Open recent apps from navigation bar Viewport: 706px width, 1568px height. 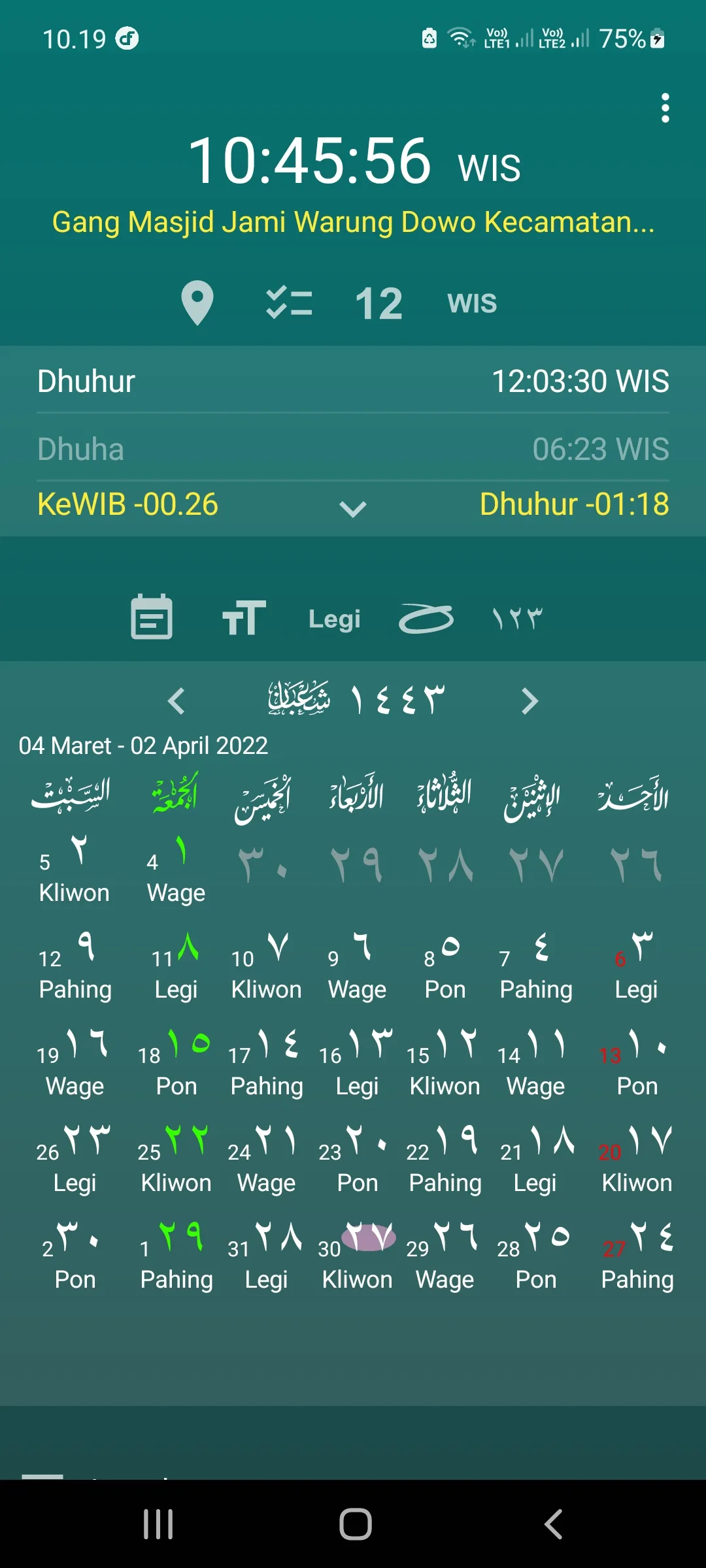158,1524
